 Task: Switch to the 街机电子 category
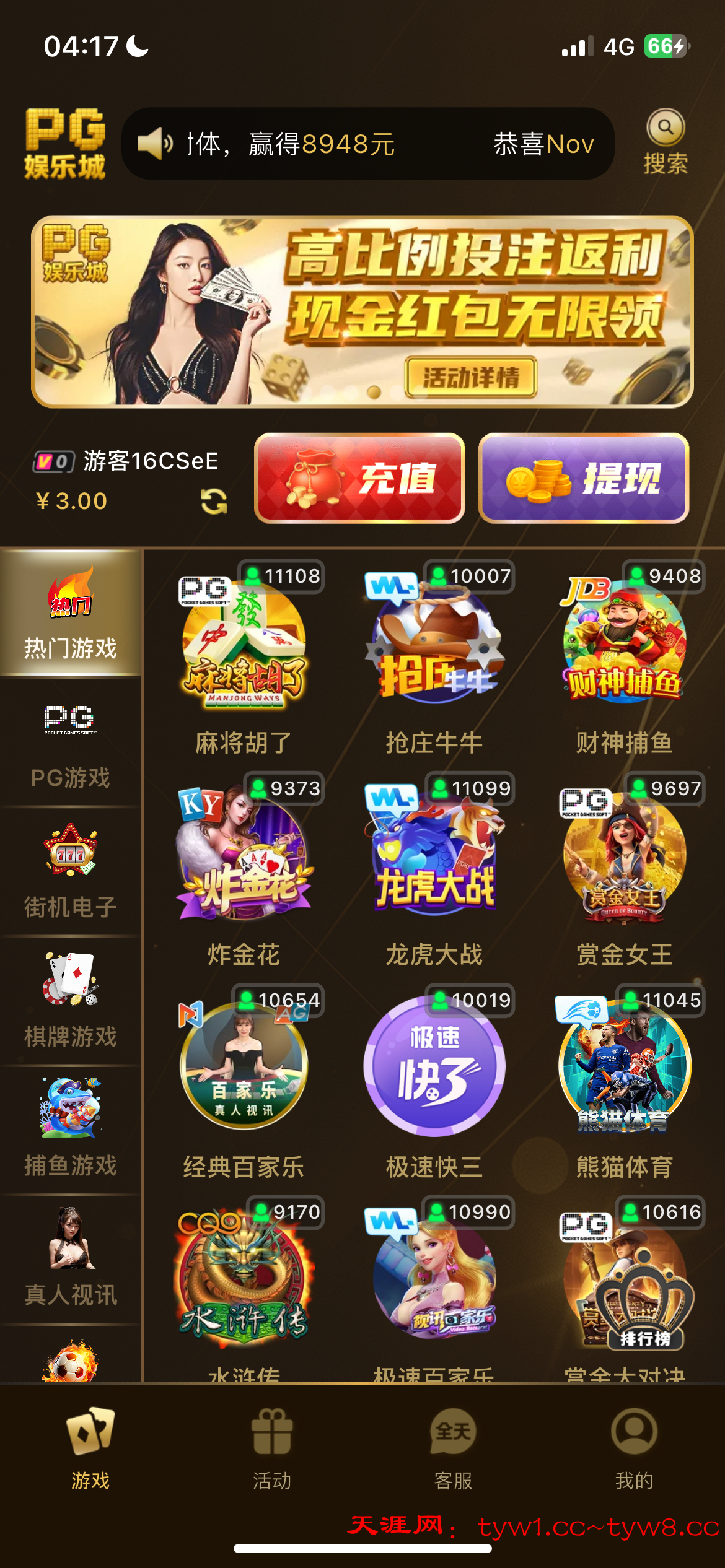click(x=71, y=873)
